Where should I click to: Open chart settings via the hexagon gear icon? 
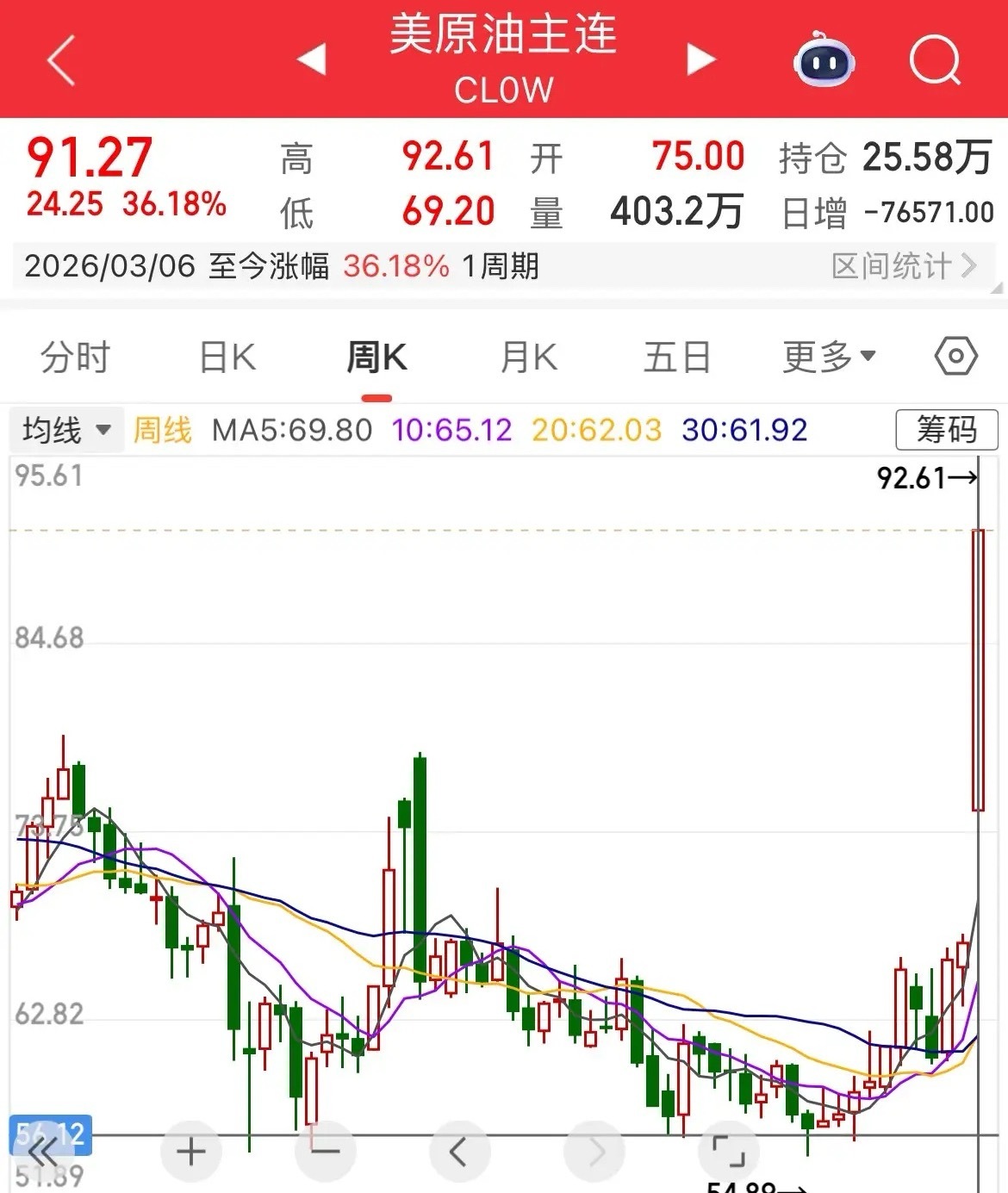(x=955, y=356)
